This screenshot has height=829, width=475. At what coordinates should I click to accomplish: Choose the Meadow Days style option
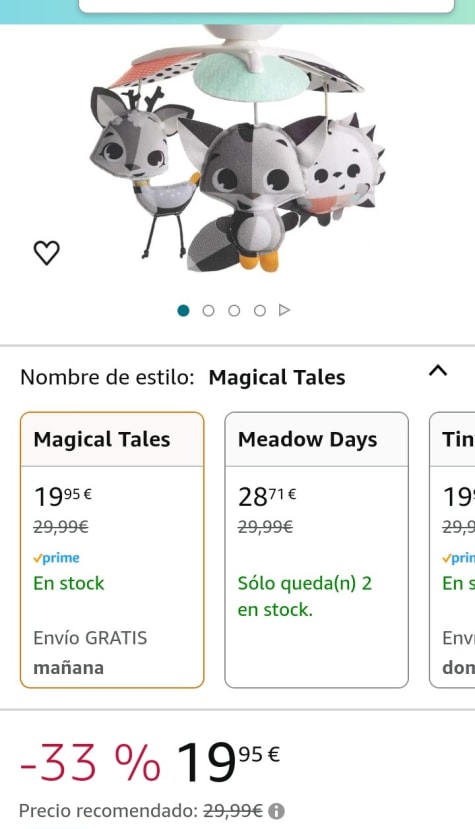tap(316, 550)
